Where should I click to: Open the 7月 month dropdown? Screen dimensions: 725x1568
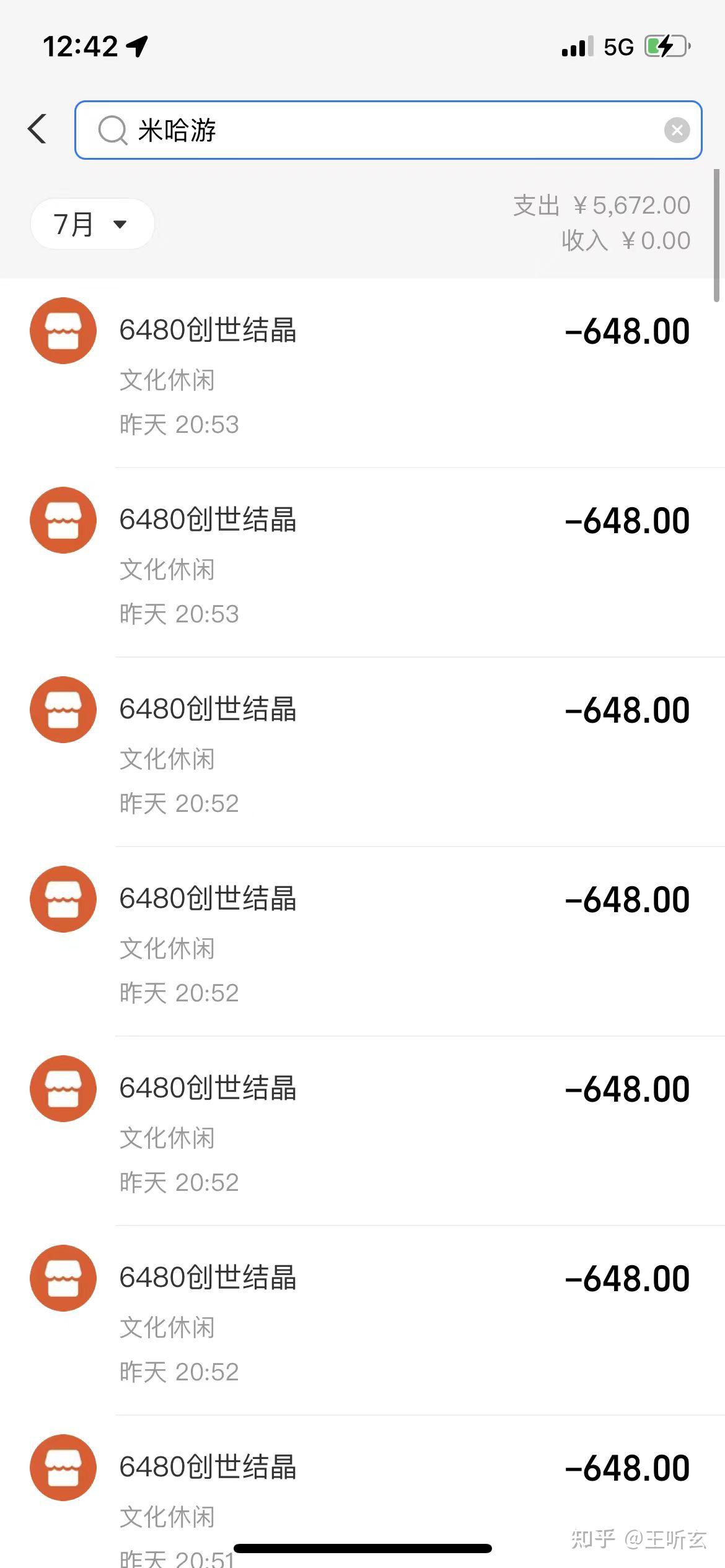tap(92, 224)
